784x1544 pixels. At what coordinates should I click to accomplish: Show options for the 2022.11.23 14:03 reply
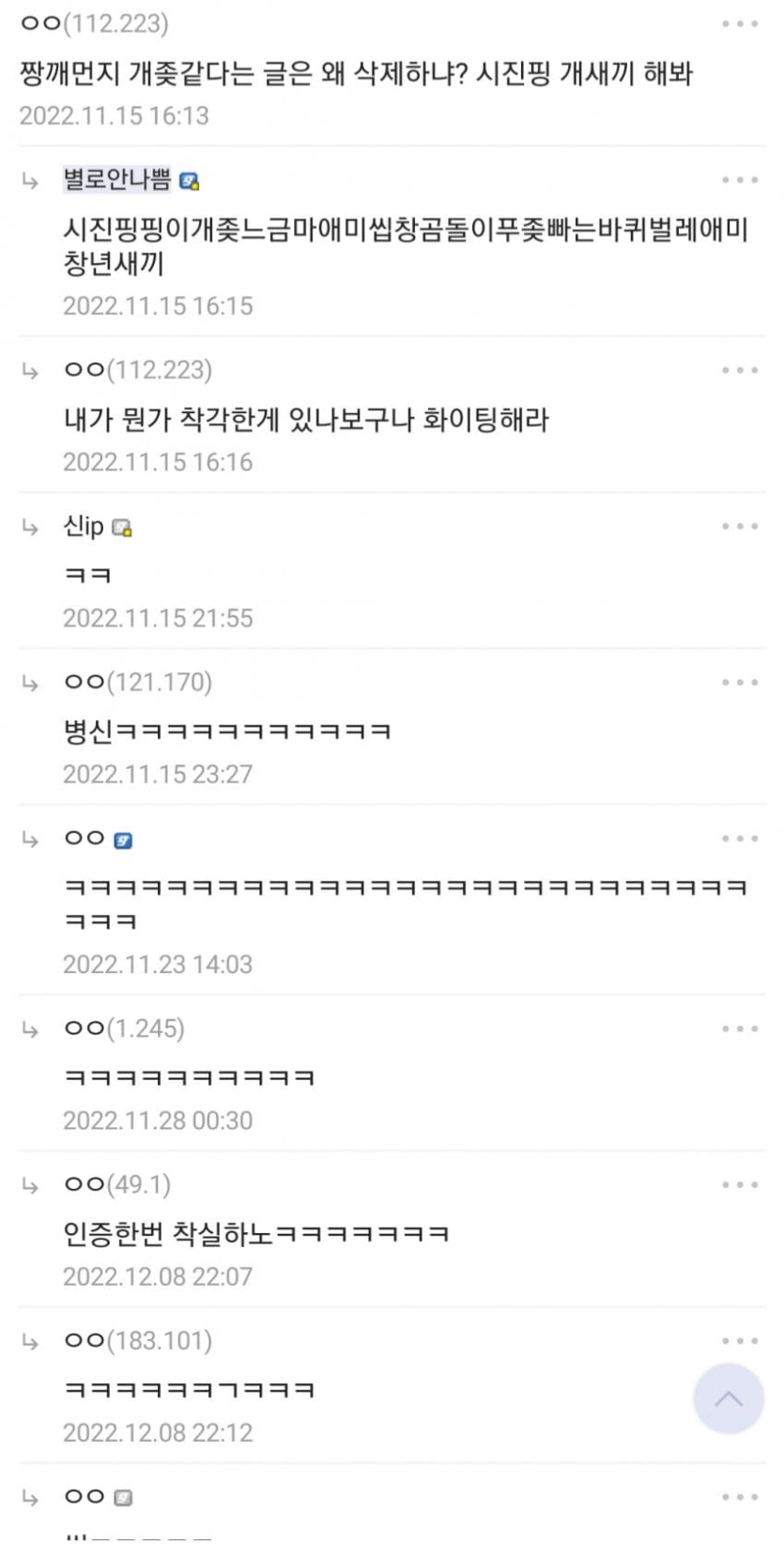coord(740,839)
